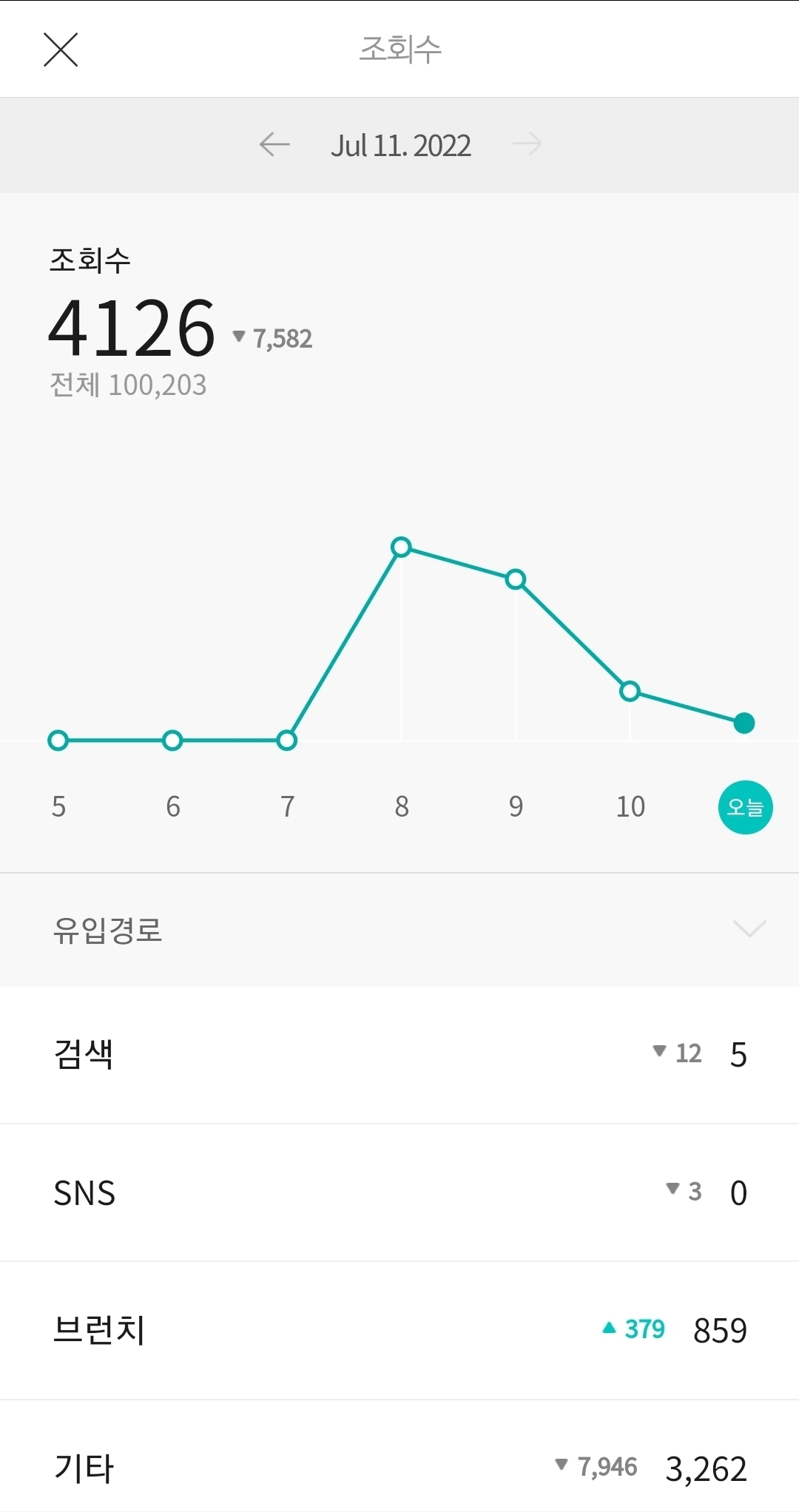Select day 8 on the views chart

pos(402,806)
